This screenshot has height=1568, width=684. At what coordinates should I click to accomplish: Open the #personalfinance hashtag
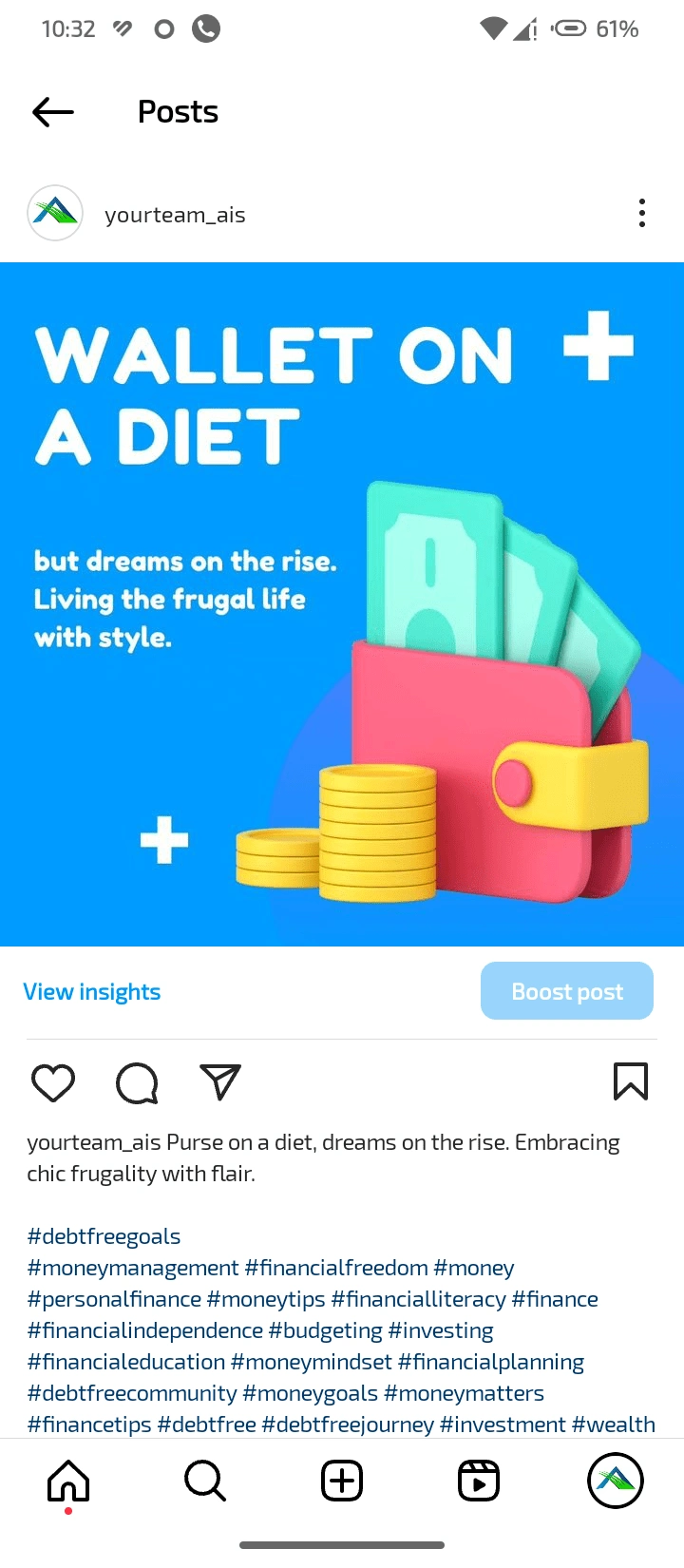point(114,1299)
